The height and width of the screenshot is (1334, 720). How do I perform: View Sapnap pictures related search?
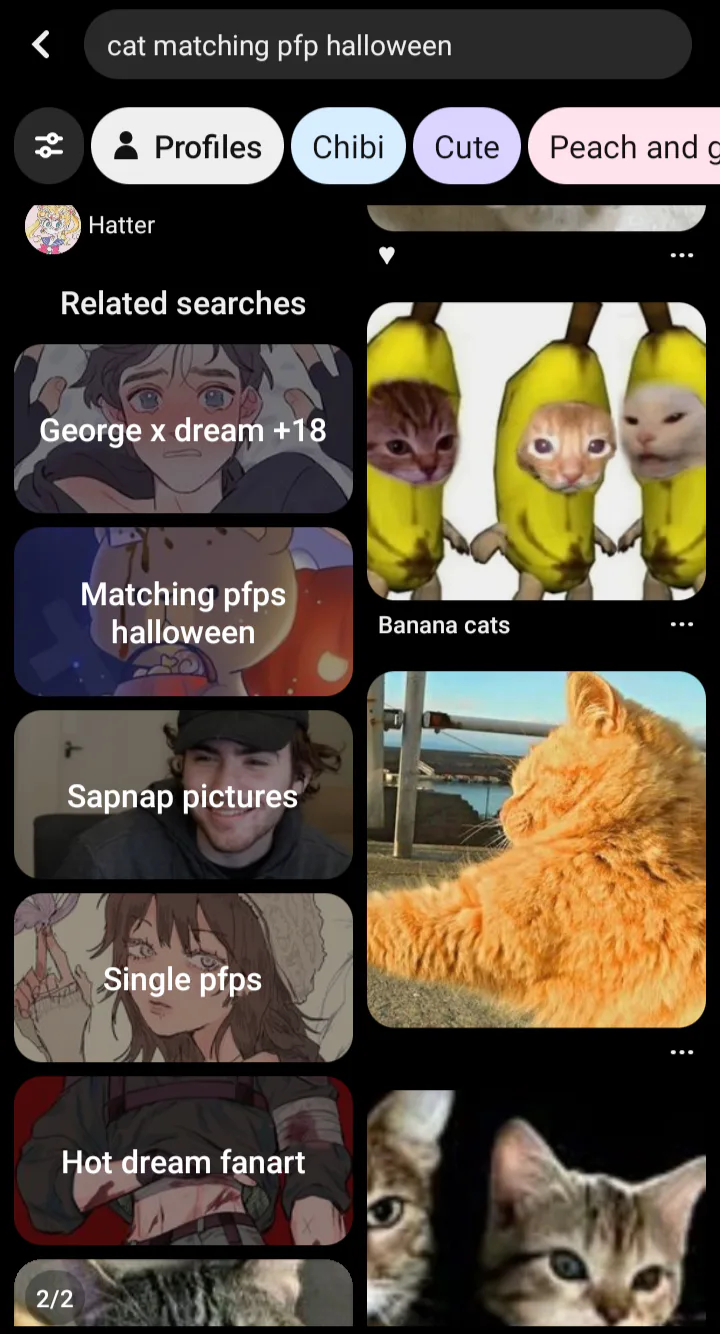[183, 795]
